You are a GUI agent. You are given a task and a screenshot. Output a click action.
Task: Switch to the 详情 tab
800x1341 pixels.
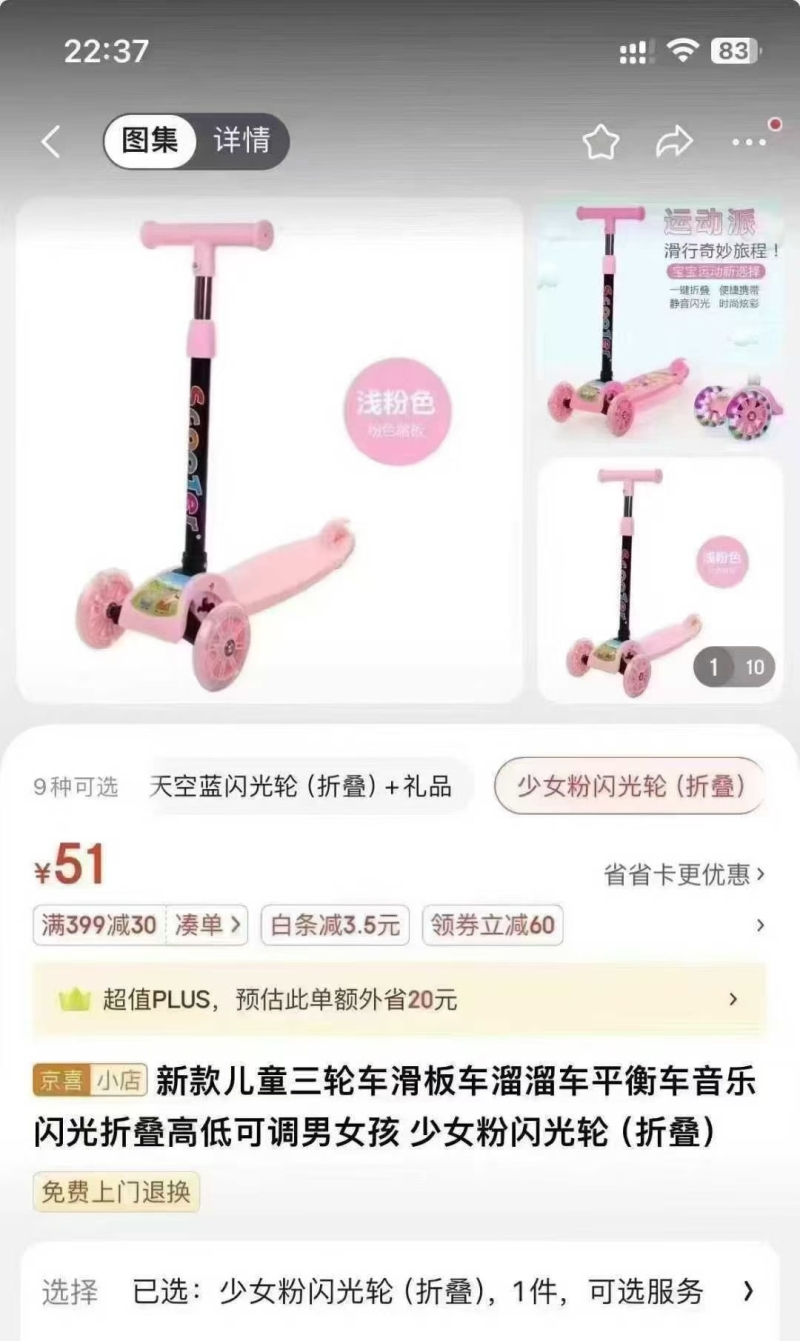(241, 141)
